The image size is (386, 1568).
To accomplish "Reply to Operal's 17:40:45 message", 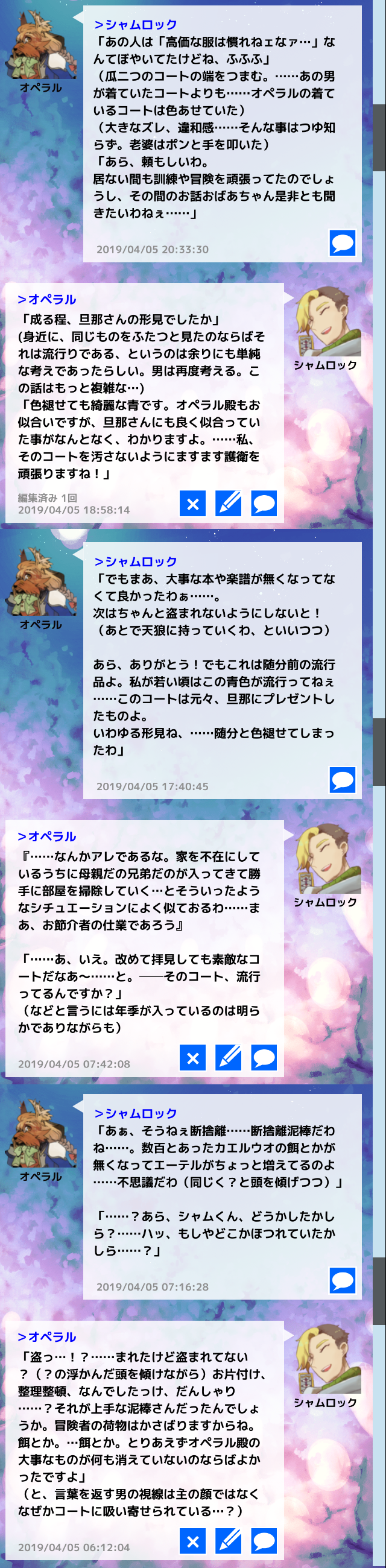I will pos(342,780).
